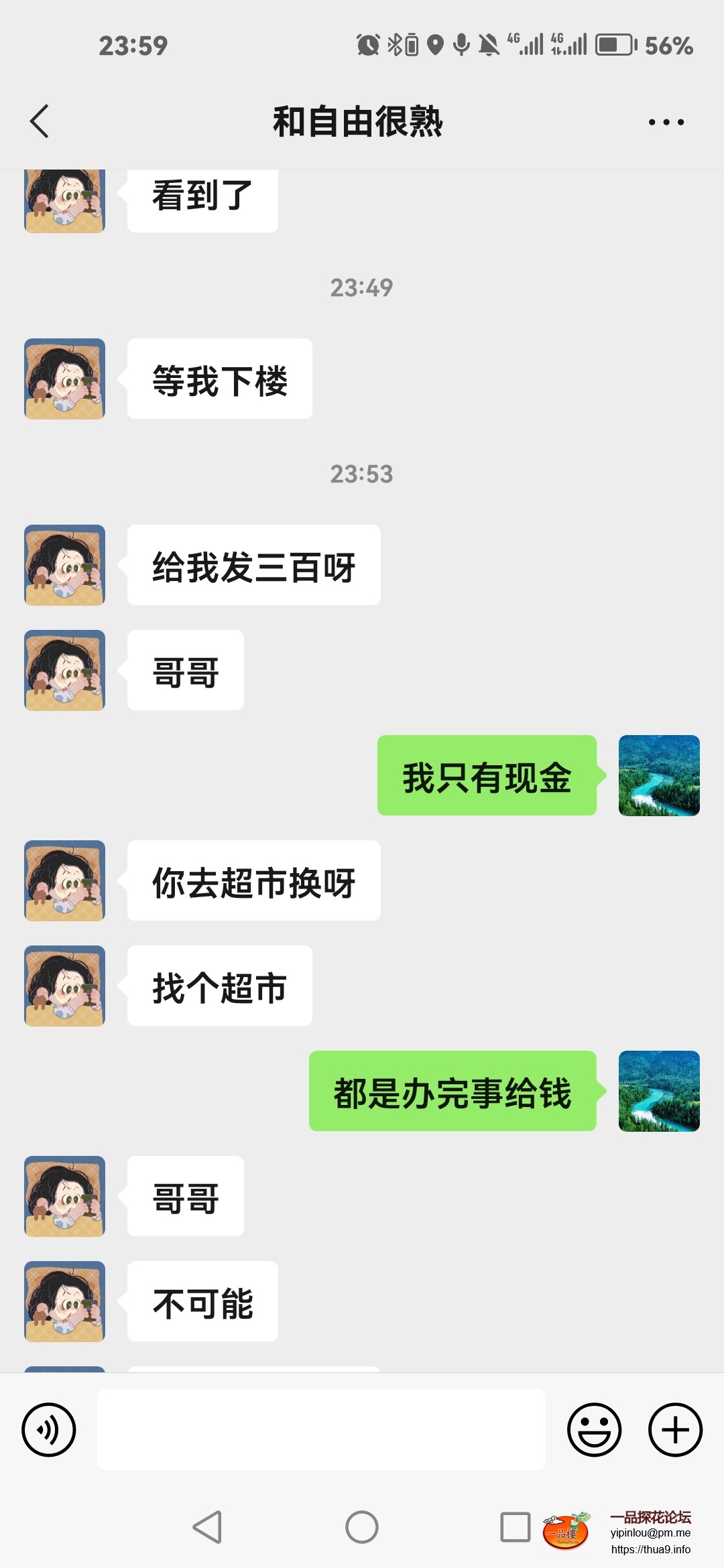The image size is (724, 1568).
Task: Open chat options via the three-dot icon
Action: [664, 121]
